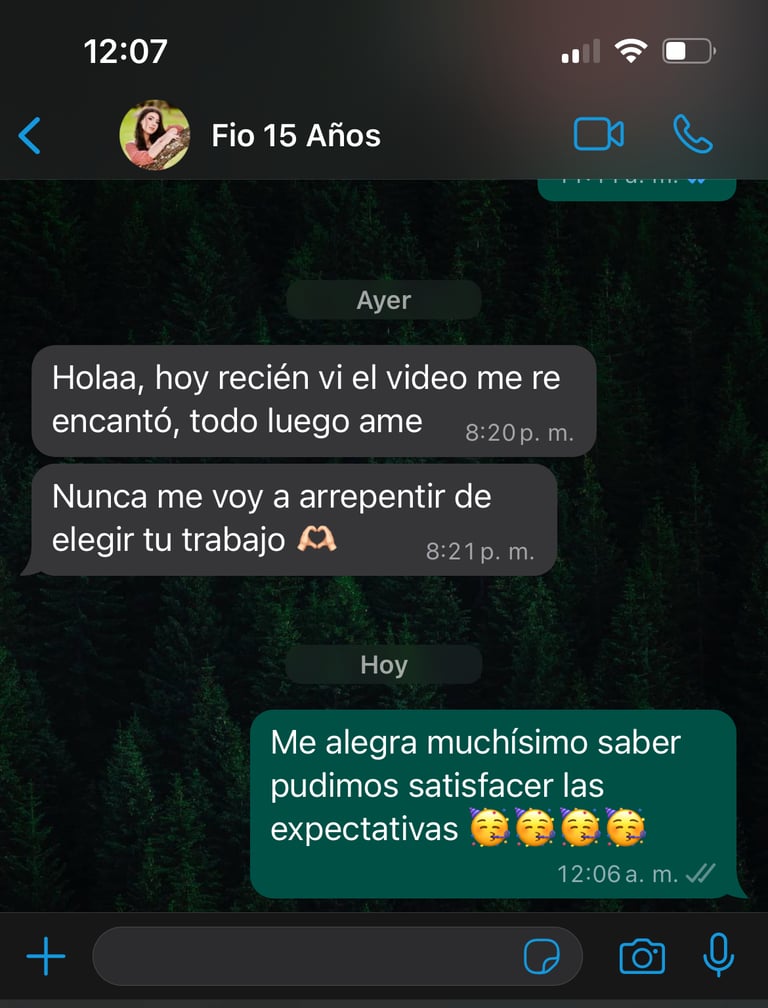Start a video call with Fio 15 Años
The width and height of the screenshot is (768, 1008).
[598, 134]
